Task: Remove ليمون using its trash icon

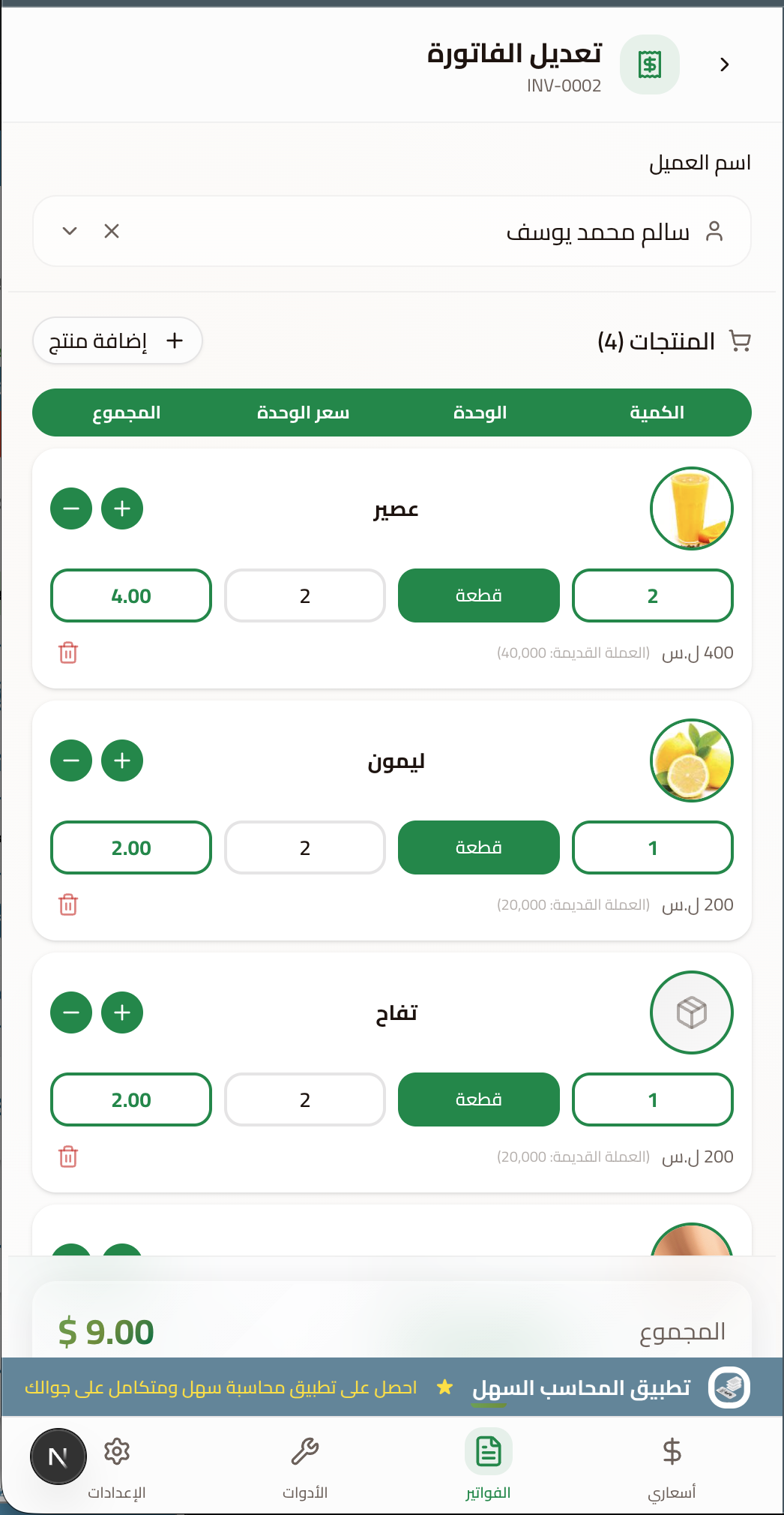Action: (x=68, y=904)
